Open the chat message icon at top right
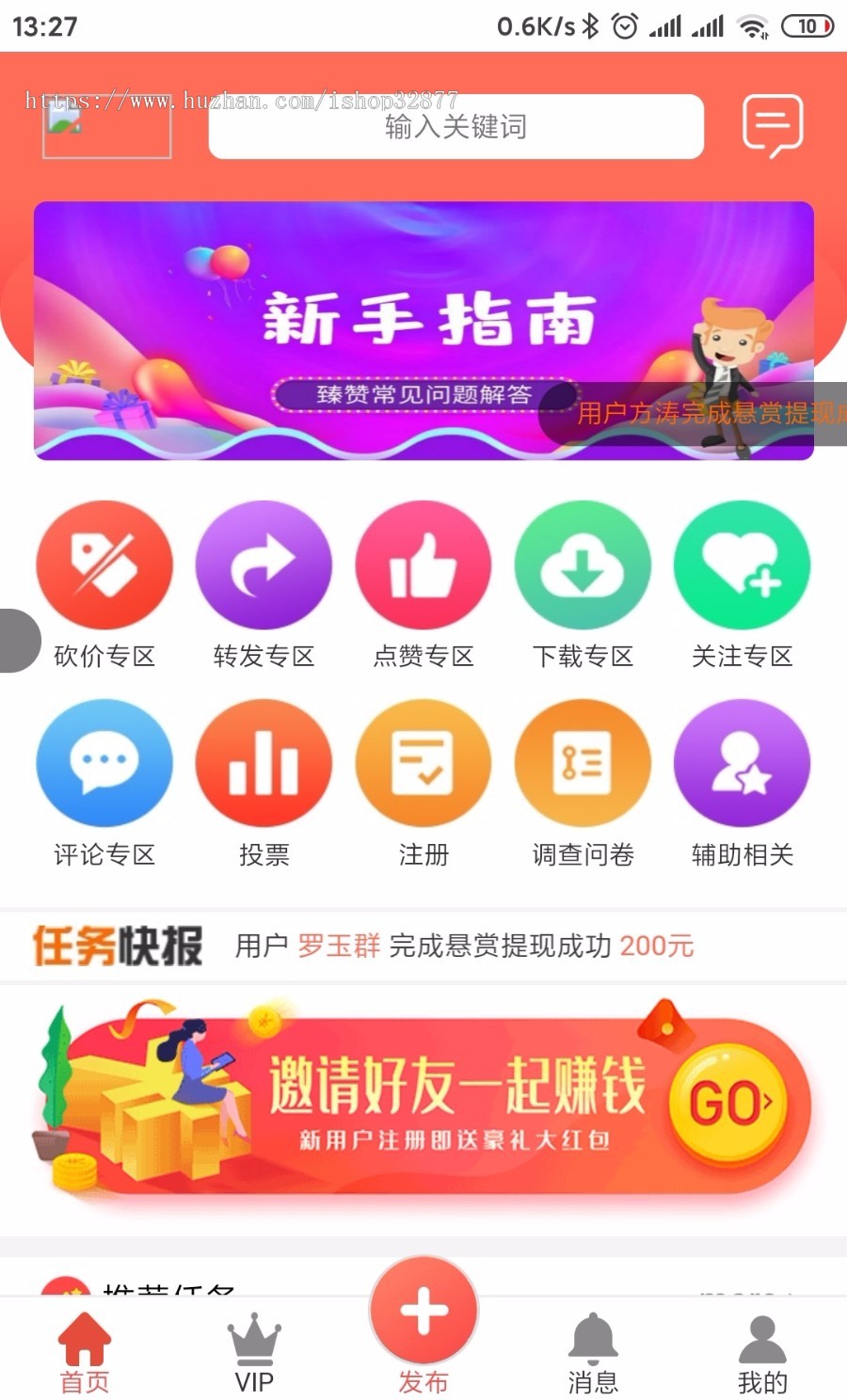Viewport: 847px width, 1400px height. click(772, 127)
